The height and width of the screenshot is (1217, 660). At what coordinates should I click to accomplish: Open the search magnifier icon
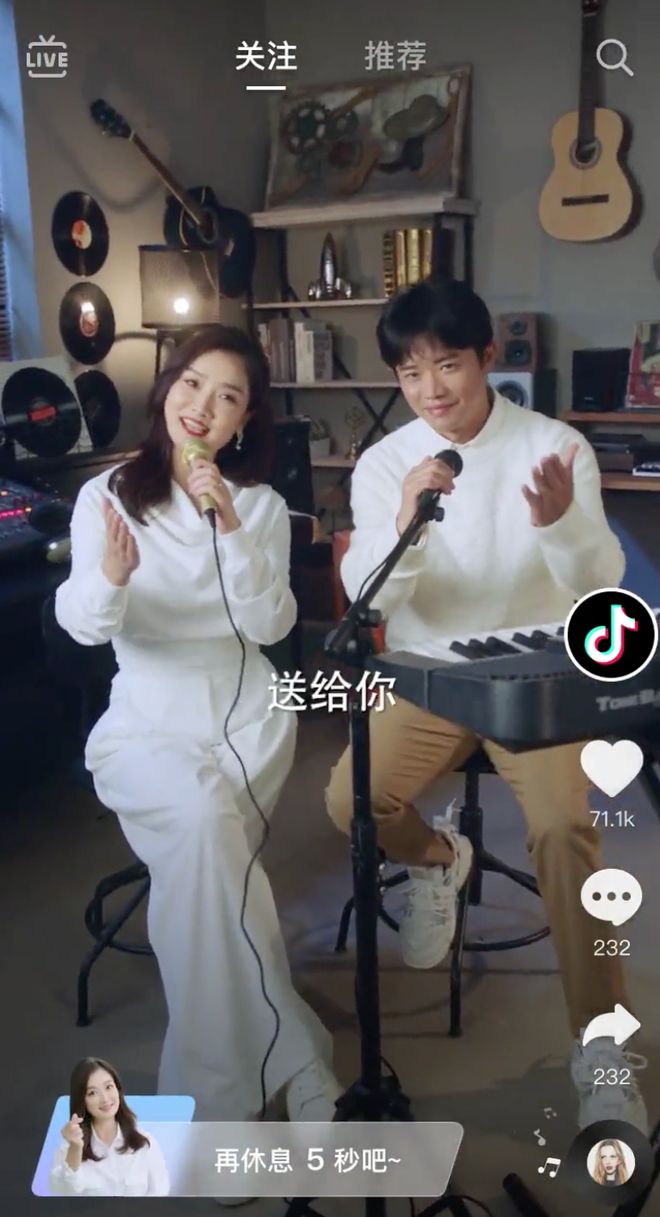click(614, 58)
